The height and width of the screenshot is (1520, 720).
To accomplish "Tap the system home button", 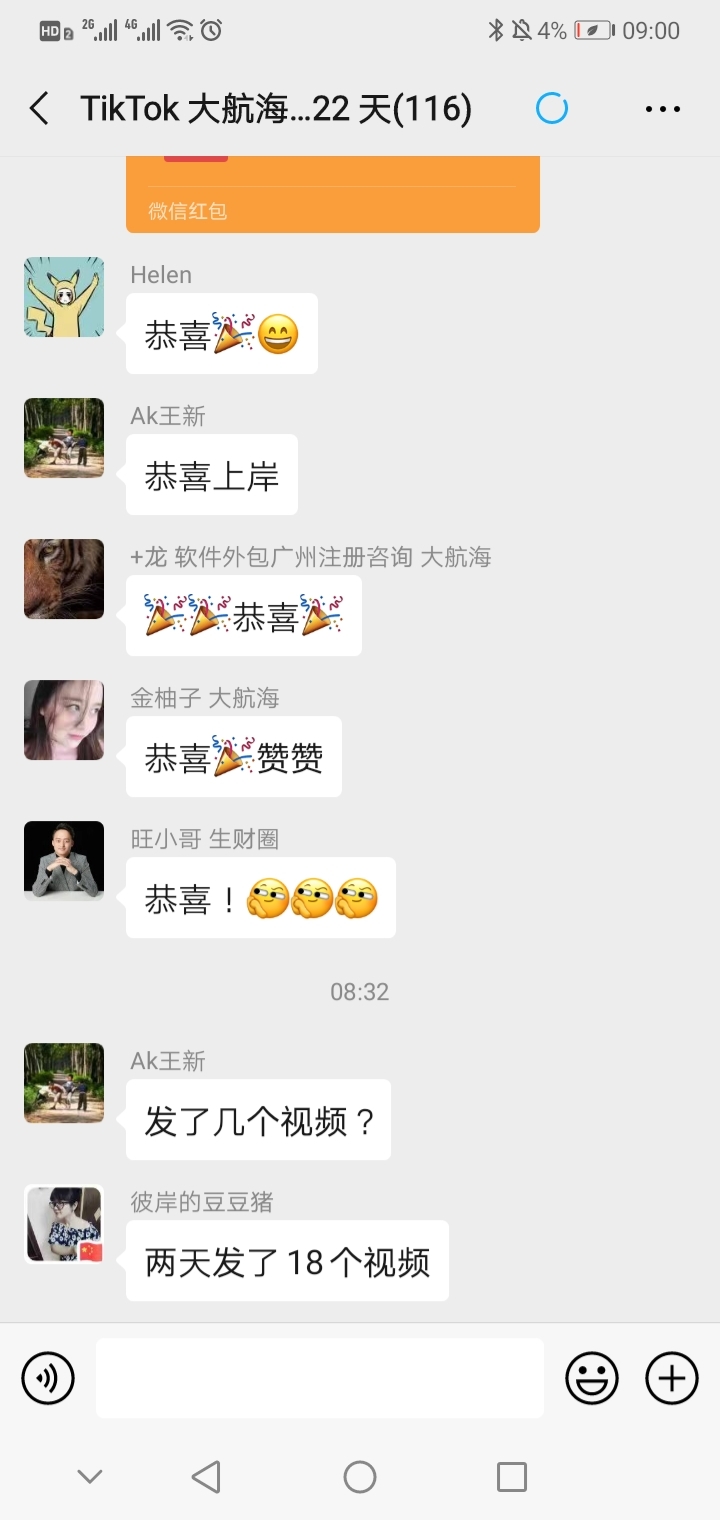I will click(360, 1476).
